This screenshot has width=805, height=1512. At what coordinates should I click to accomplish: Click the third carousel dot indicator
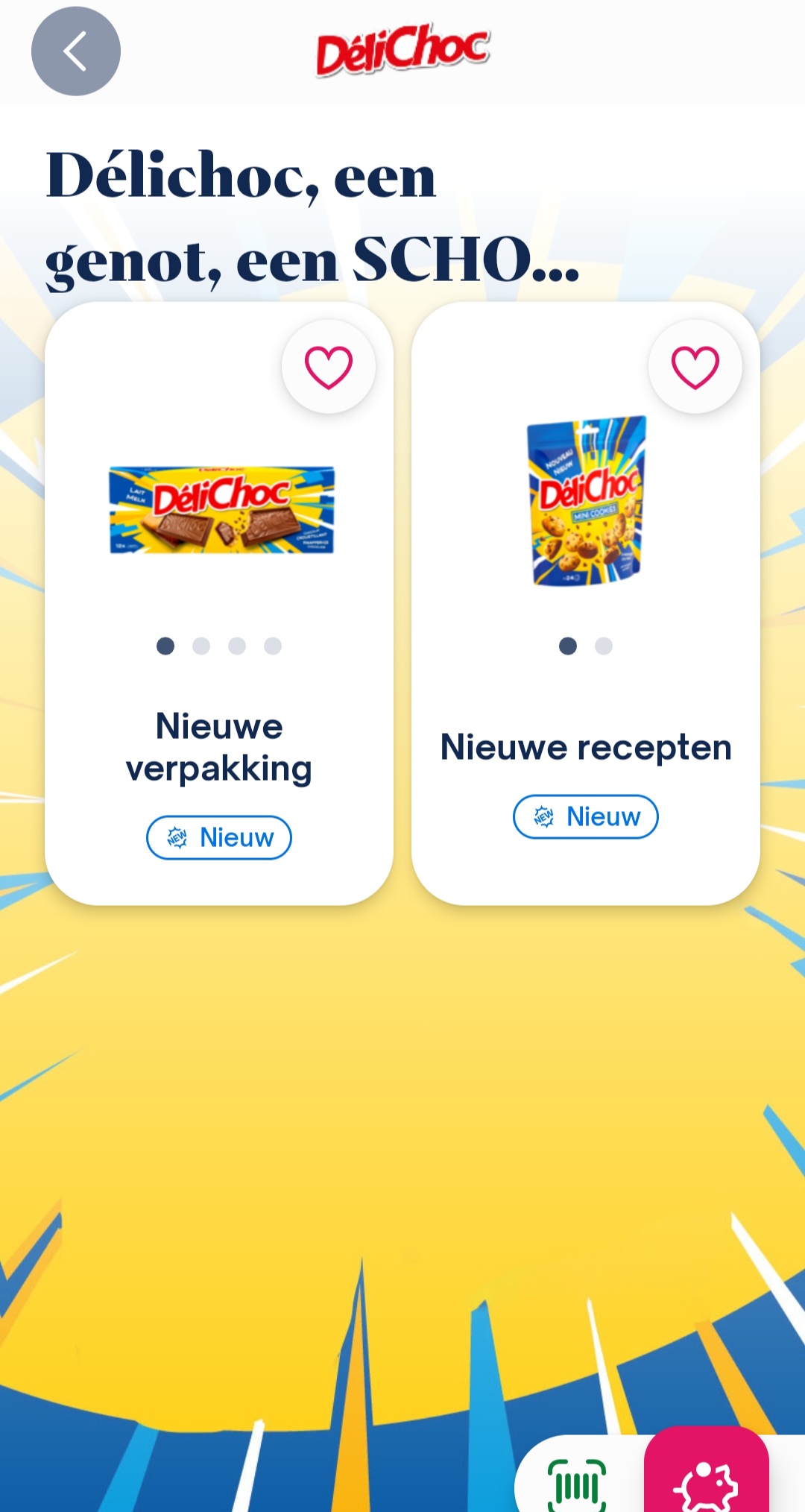tap(236, 646)
